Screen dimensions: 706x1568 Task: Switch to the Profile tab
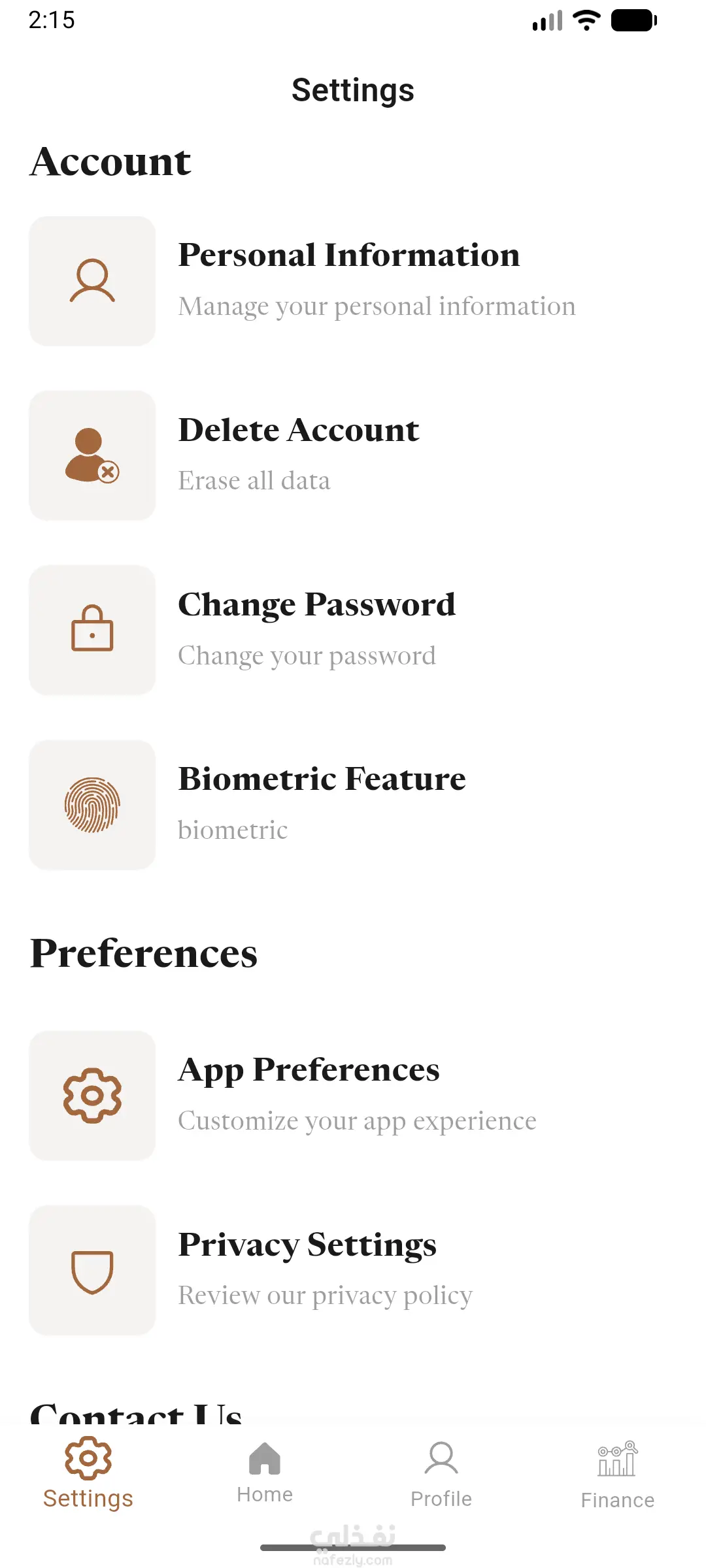(441, 1475)
